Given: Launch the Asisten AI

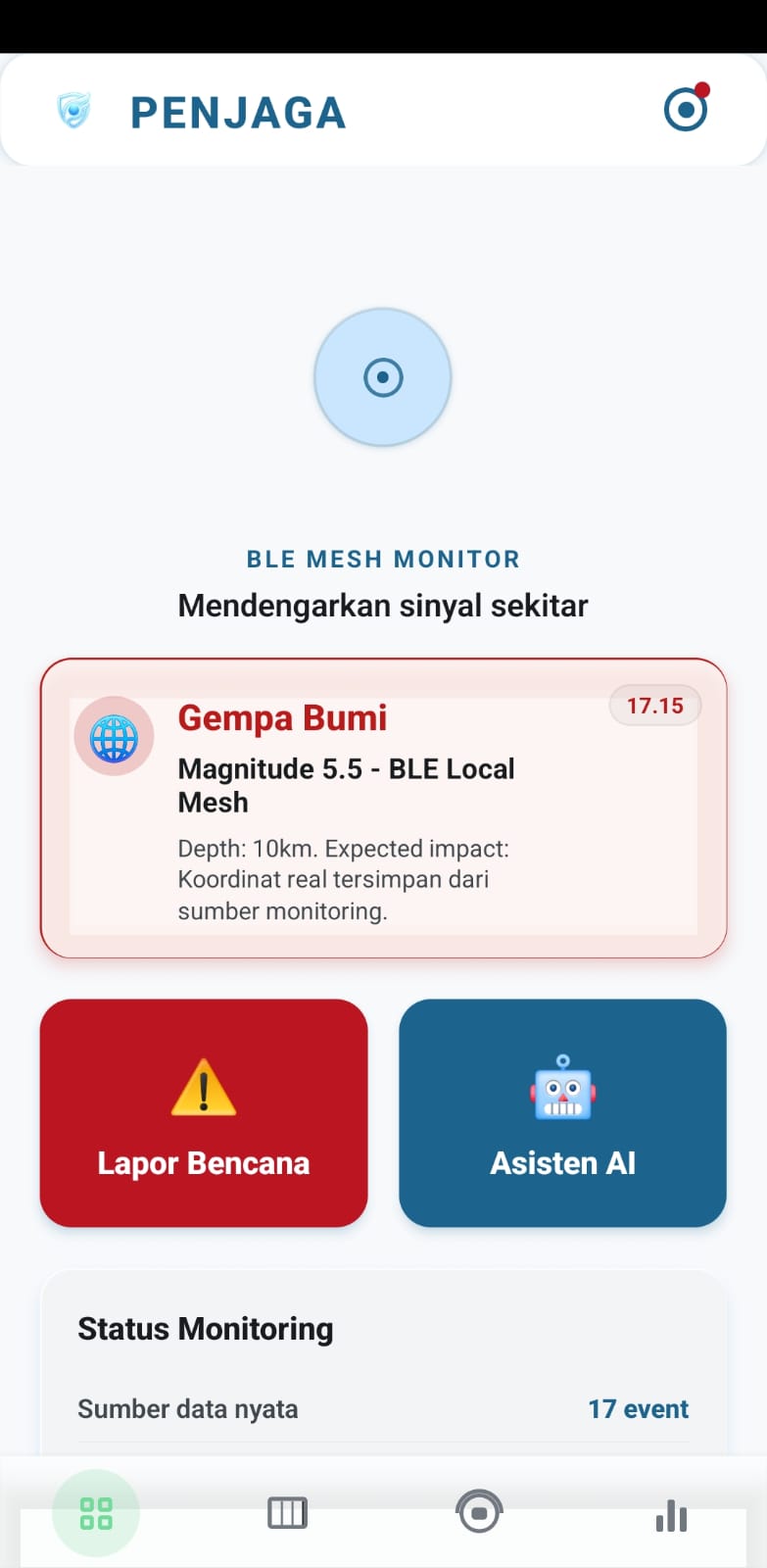Looking at the screenshot, I should point(562,1112).
